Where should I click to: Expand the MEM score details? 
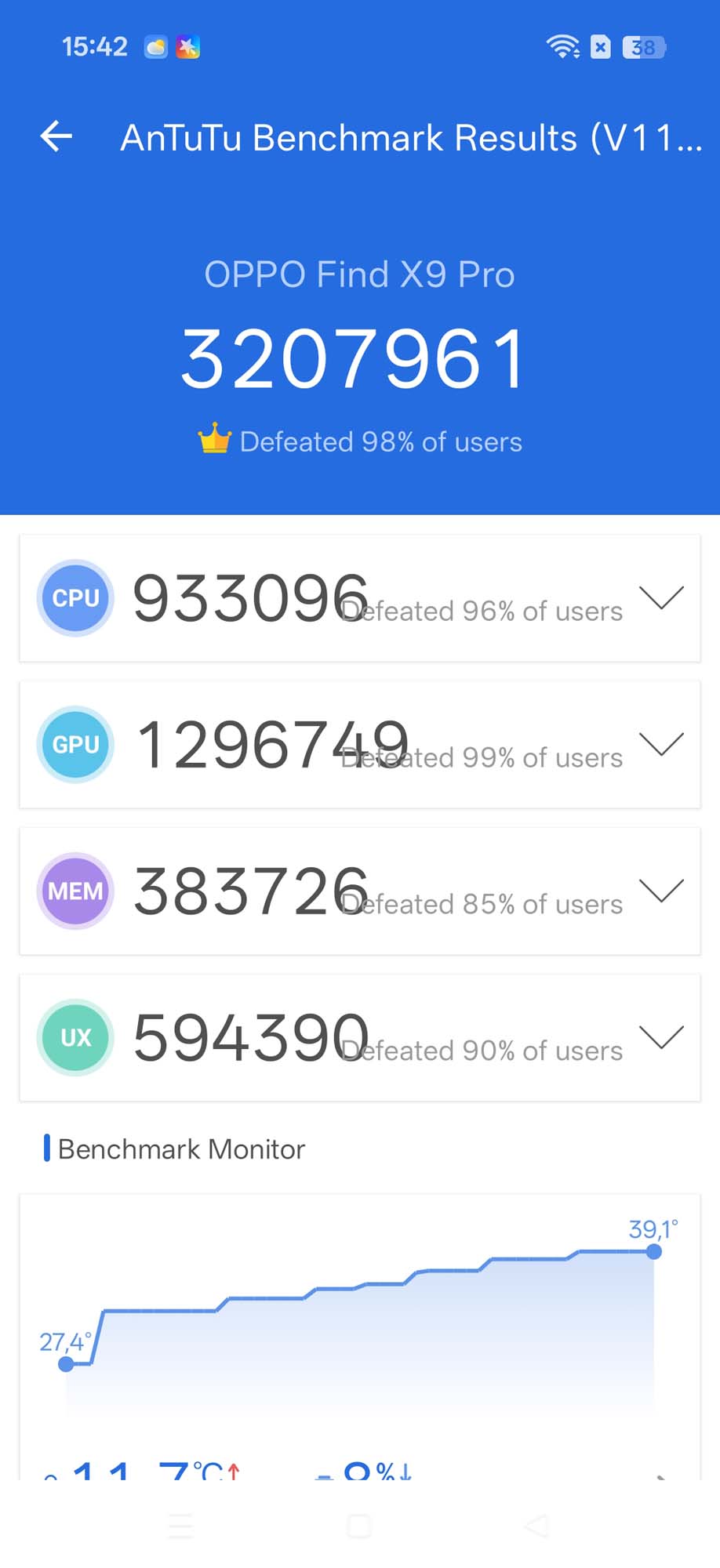661,891
